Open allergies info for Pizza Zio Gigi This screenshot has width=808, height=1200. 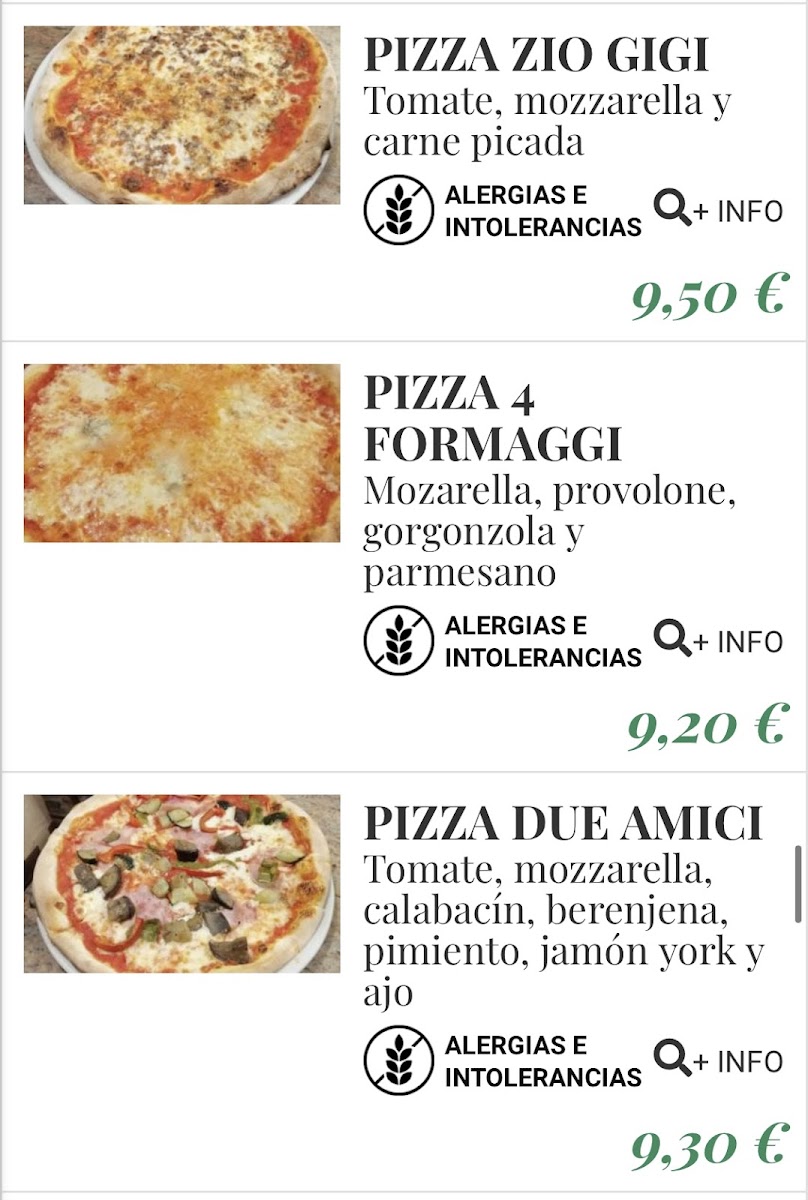pos(503,211)
